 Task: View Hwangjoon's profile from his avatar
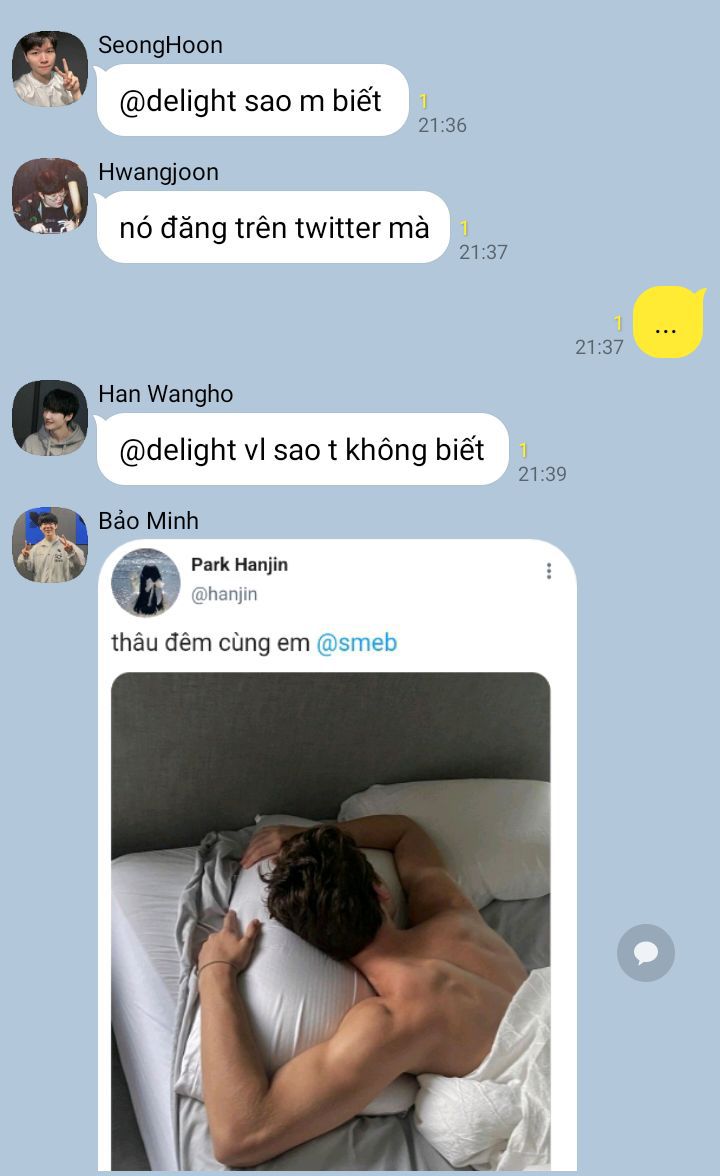coord(50,196)
